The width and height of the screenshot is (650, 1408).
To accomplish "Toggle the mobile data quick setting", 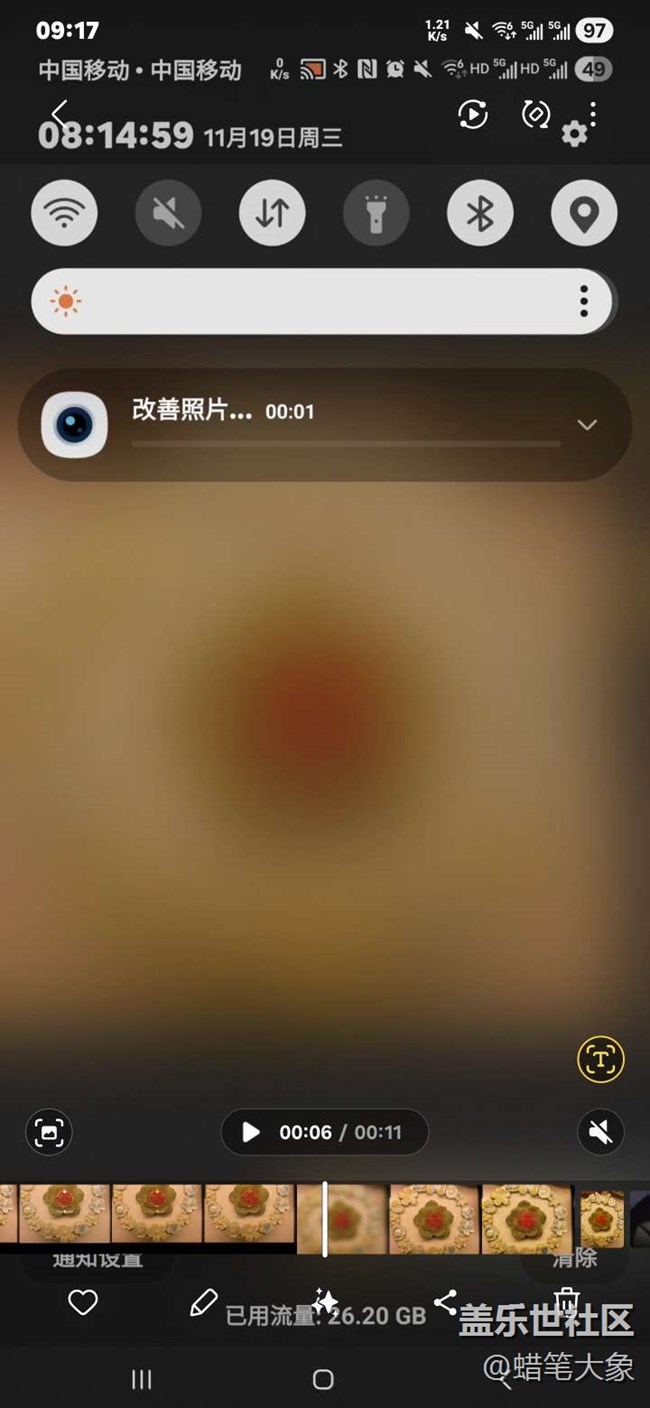I will [x=272, y=213].
